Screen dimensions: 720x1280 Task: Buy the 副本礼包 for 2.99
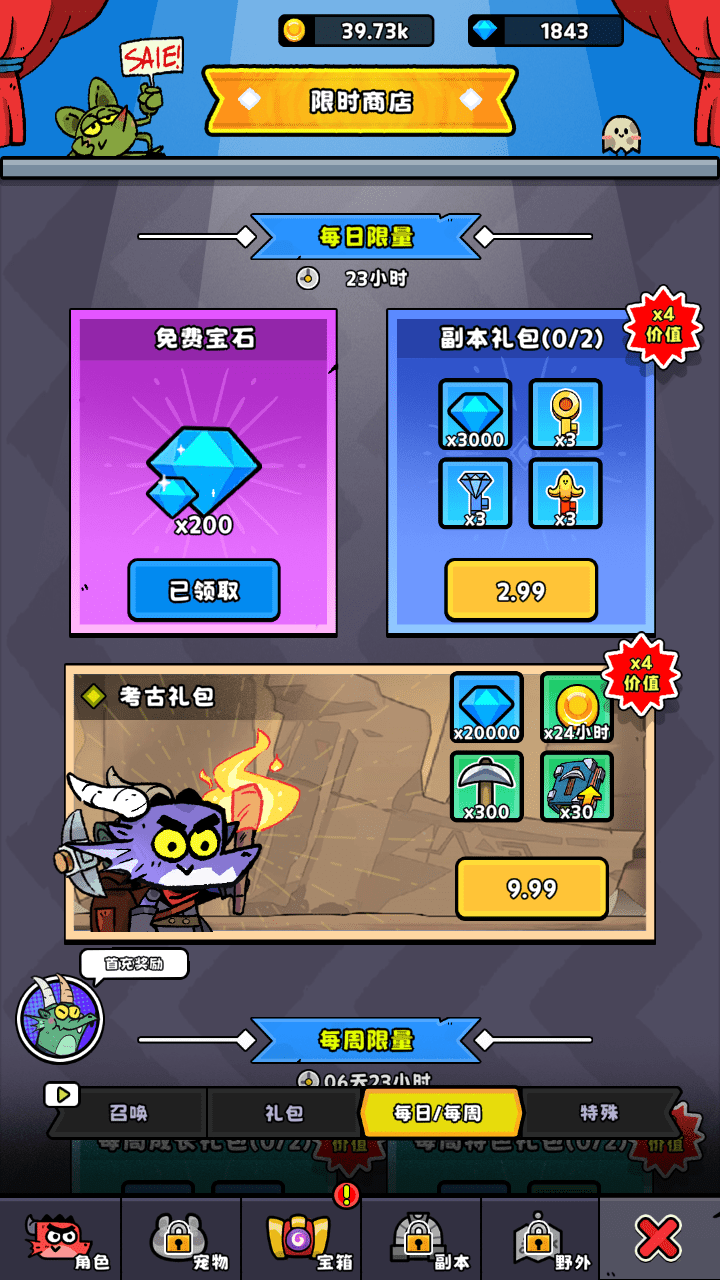click(x=521, y=591)
